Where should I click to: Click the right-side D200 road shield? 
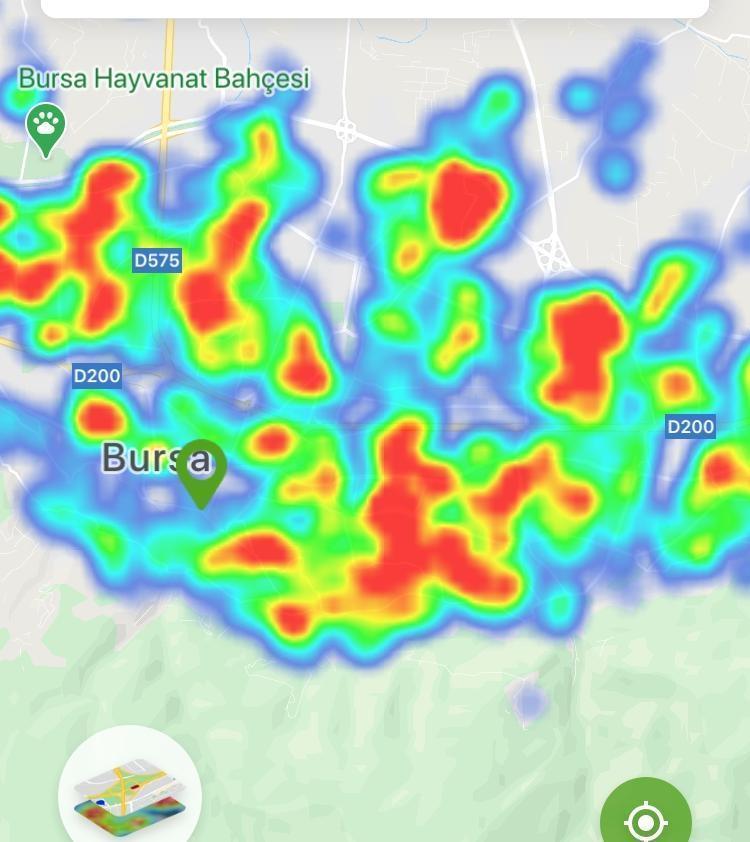point(691,426)
